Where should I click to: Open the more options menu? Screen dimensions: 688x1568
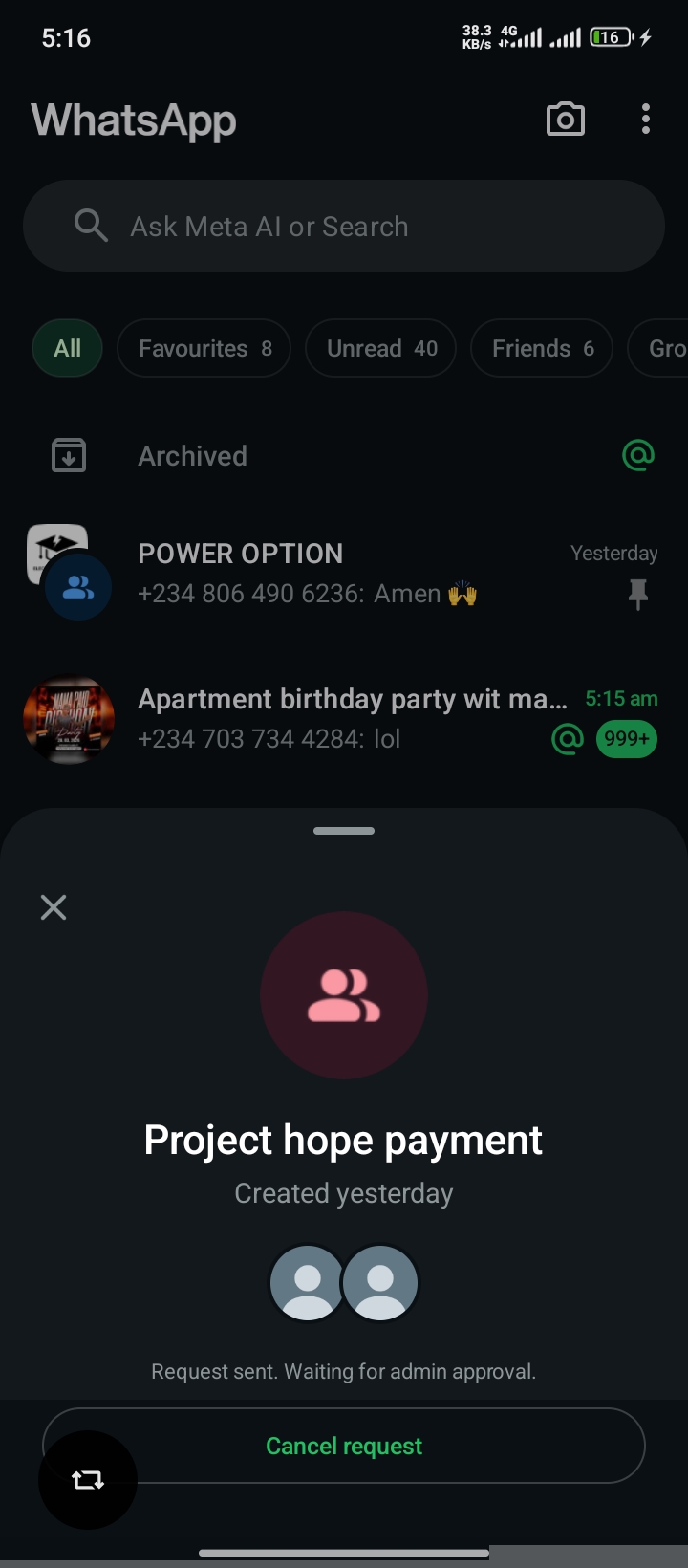[x=646, y=120]
